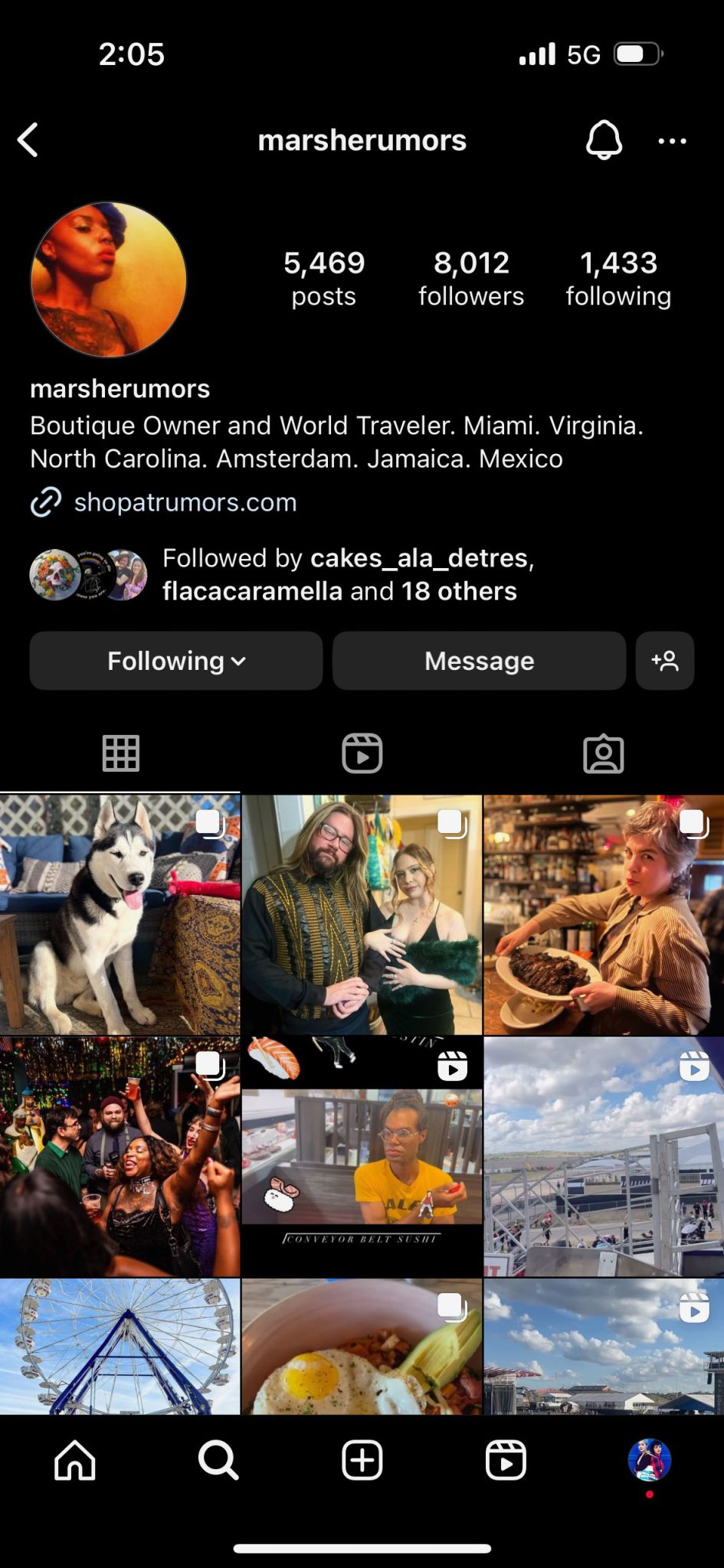Open the three-dot overflow menu
724x1568 pixels.
[x=672, y=141]
